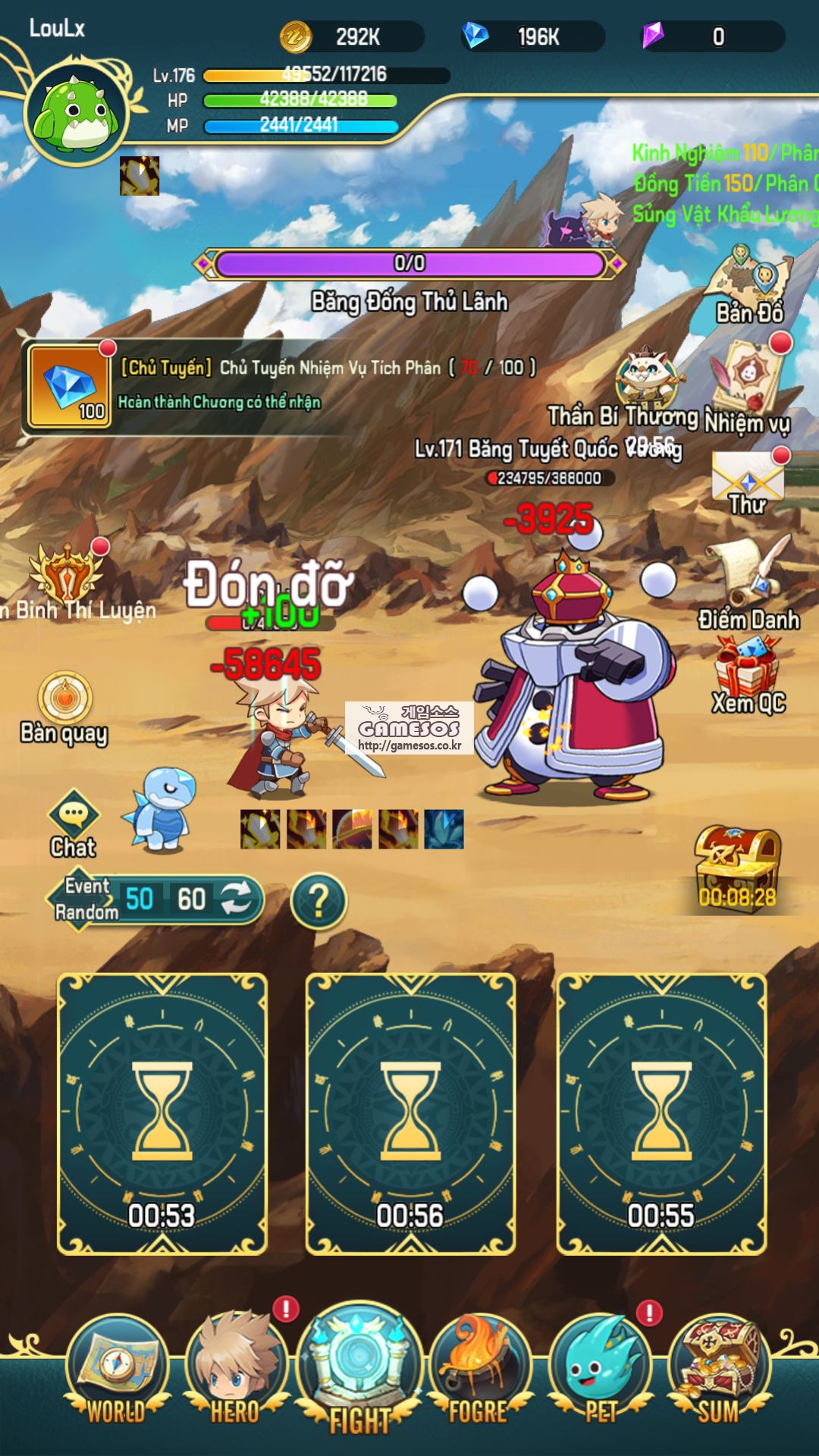The width and height of the screenshot is (819, 1456).
Task: Refresh the Event Random numbers
Action: click(x=236, y=899)
